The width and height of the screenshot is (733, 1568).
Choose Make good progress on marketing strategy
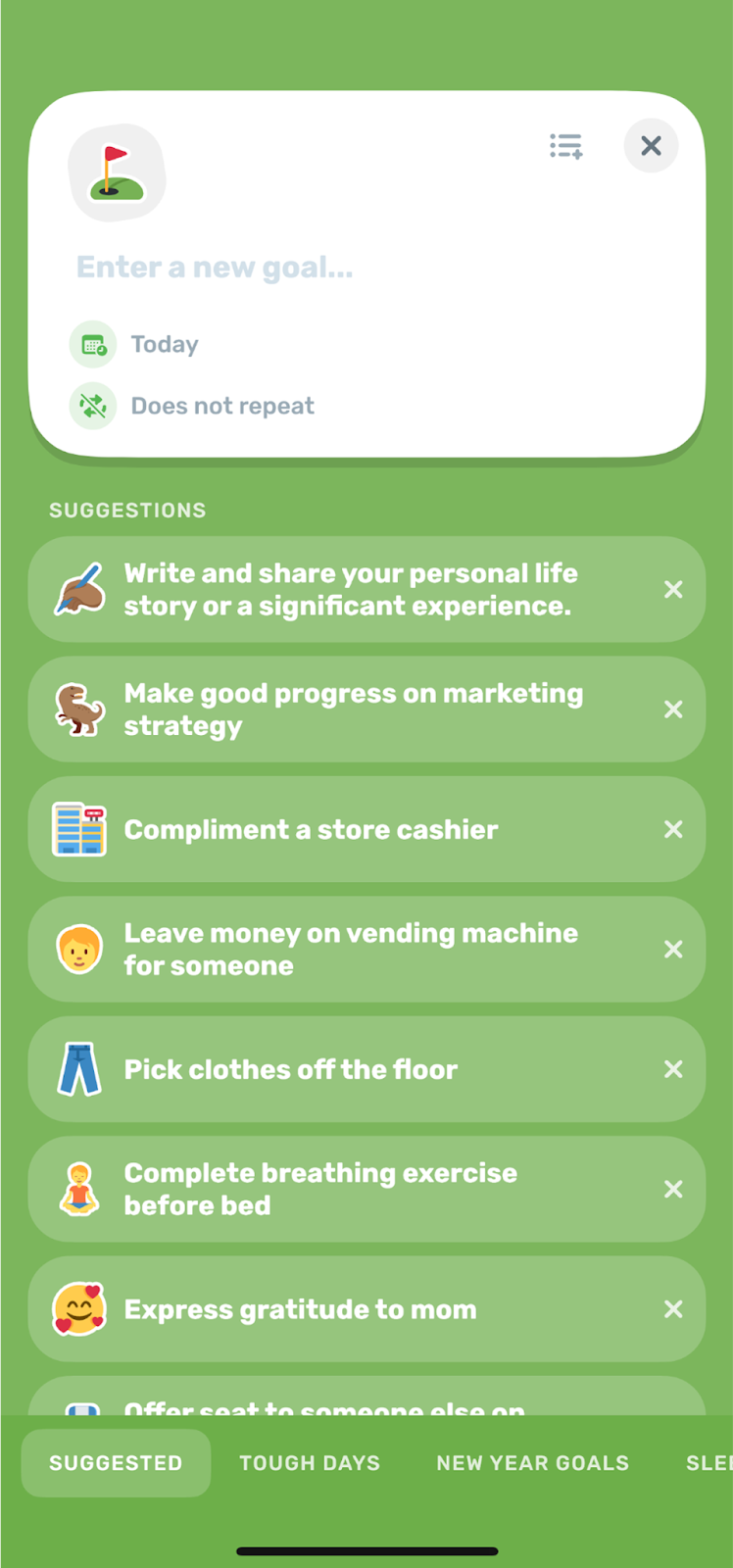pyautogui.click(x=366, y=710)
